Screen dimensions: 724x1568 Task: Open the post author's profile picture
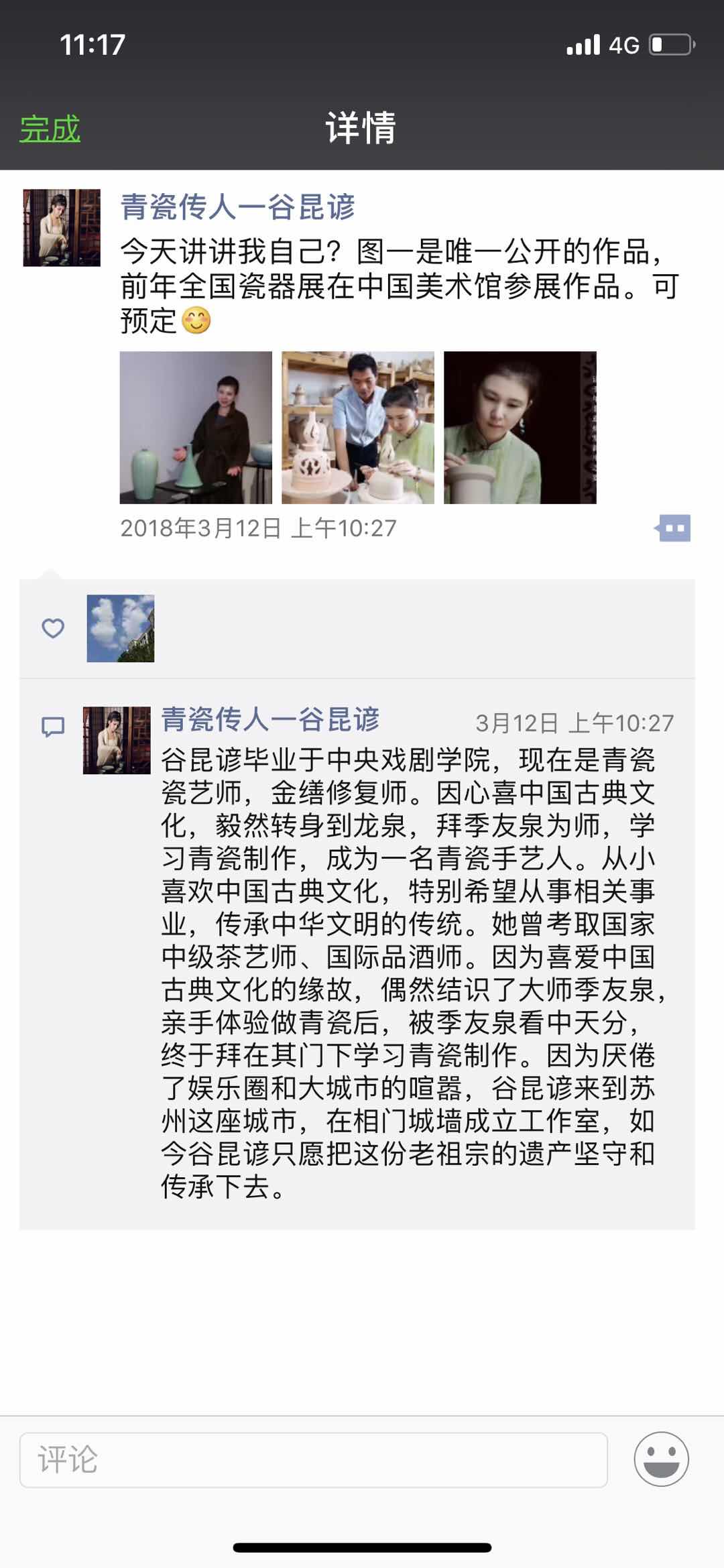pos(62,228)
